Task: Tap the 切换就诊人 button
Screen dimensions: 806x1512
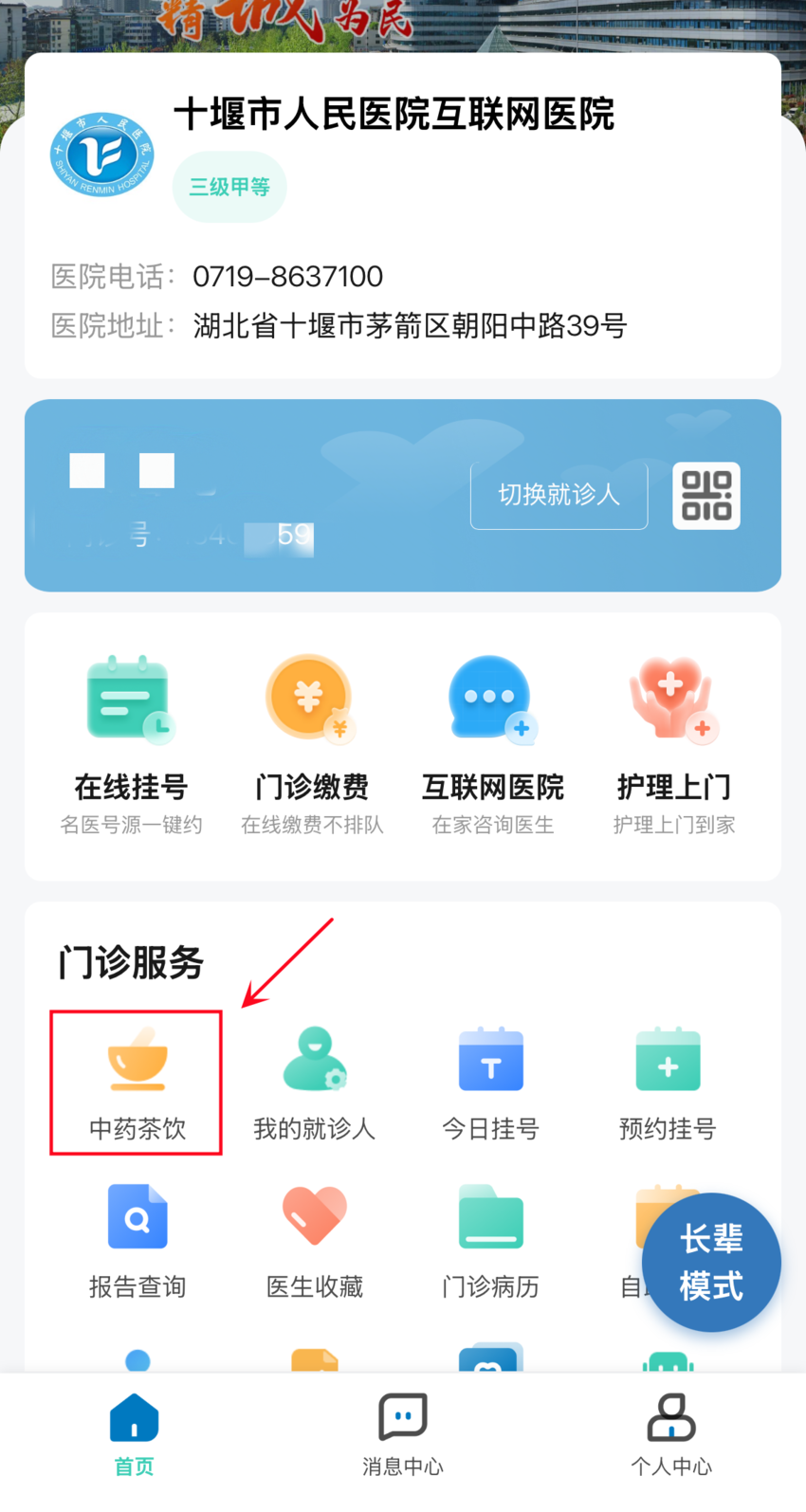Action: pyautogui.click(x=559, y=495)
